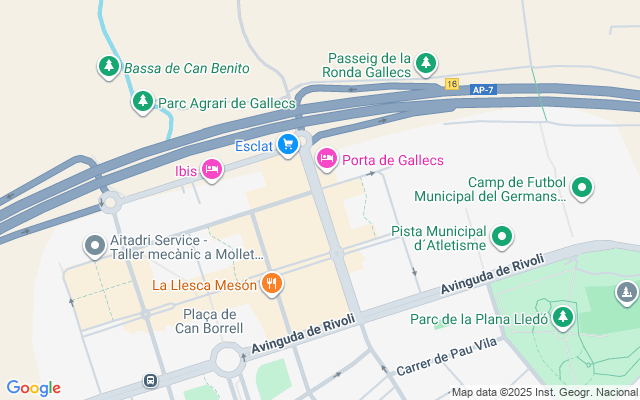
Task: Tap the Passeig de la Ronda Gallecs marker
Action: coord(426,63)
